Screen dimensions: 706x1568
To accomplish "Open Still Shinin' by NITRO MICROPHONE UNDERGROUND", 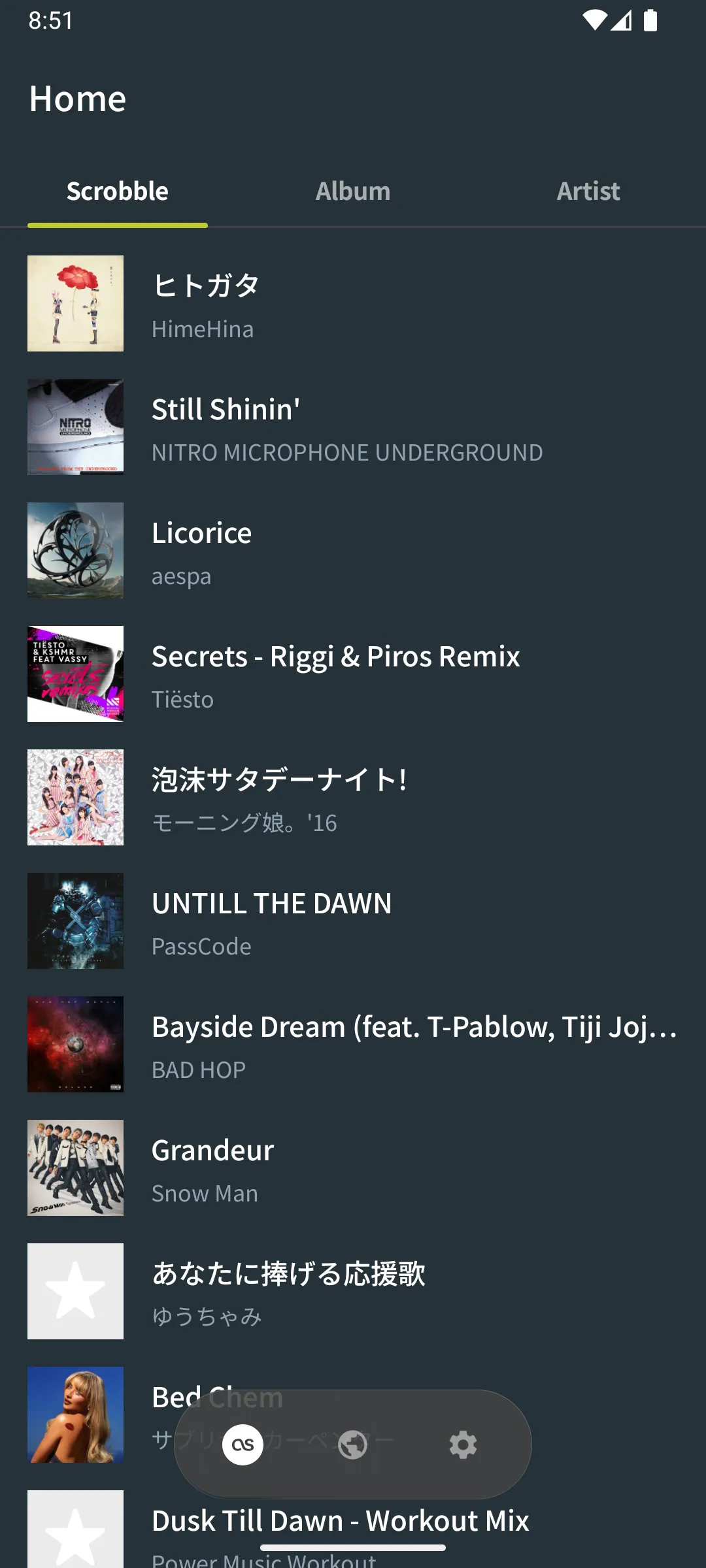I will pos(353,427).
